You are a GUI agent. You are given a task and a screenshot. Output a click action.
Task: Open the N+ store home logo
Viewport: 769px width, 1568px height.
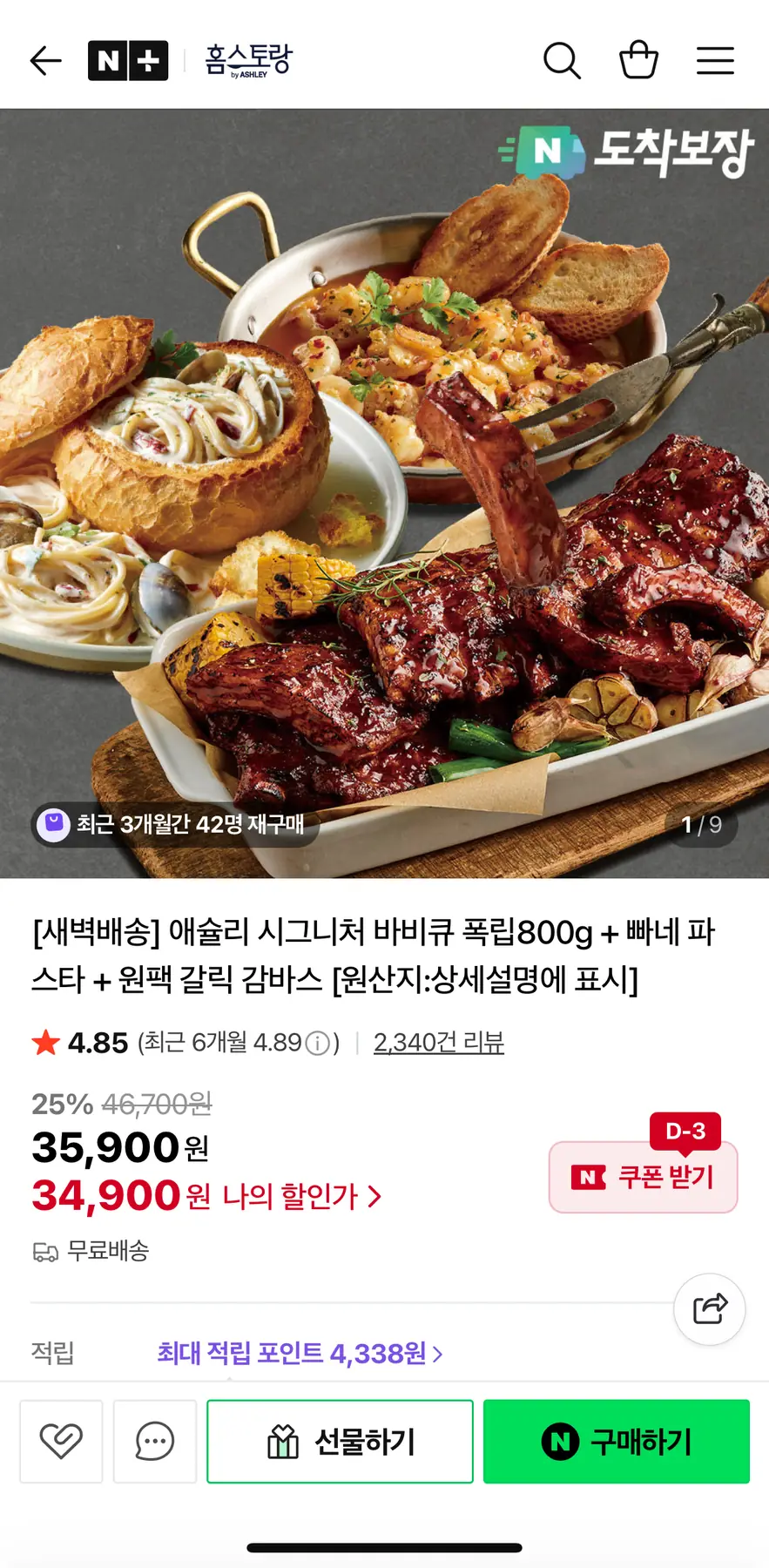click(128, 61)
